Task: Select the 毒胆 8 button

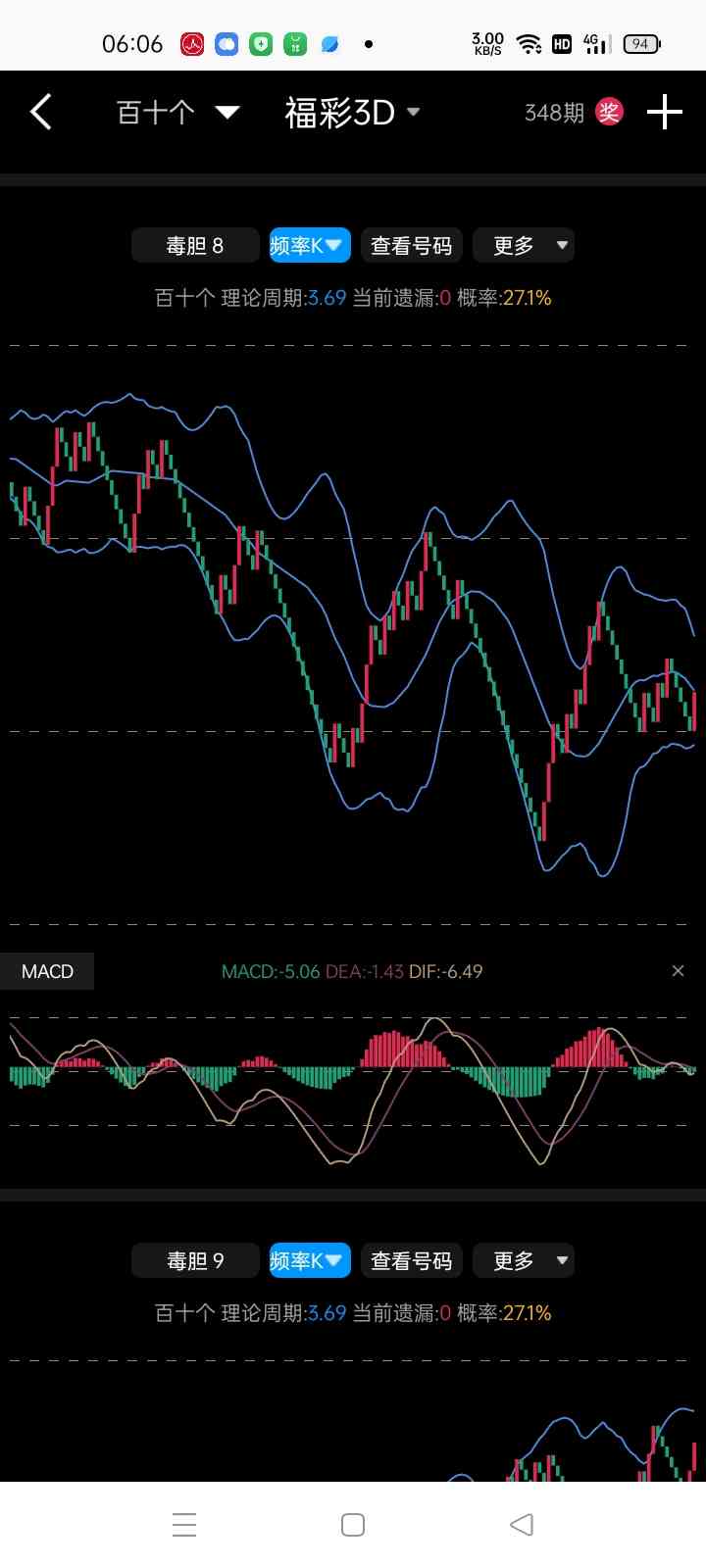Action: 195,245
